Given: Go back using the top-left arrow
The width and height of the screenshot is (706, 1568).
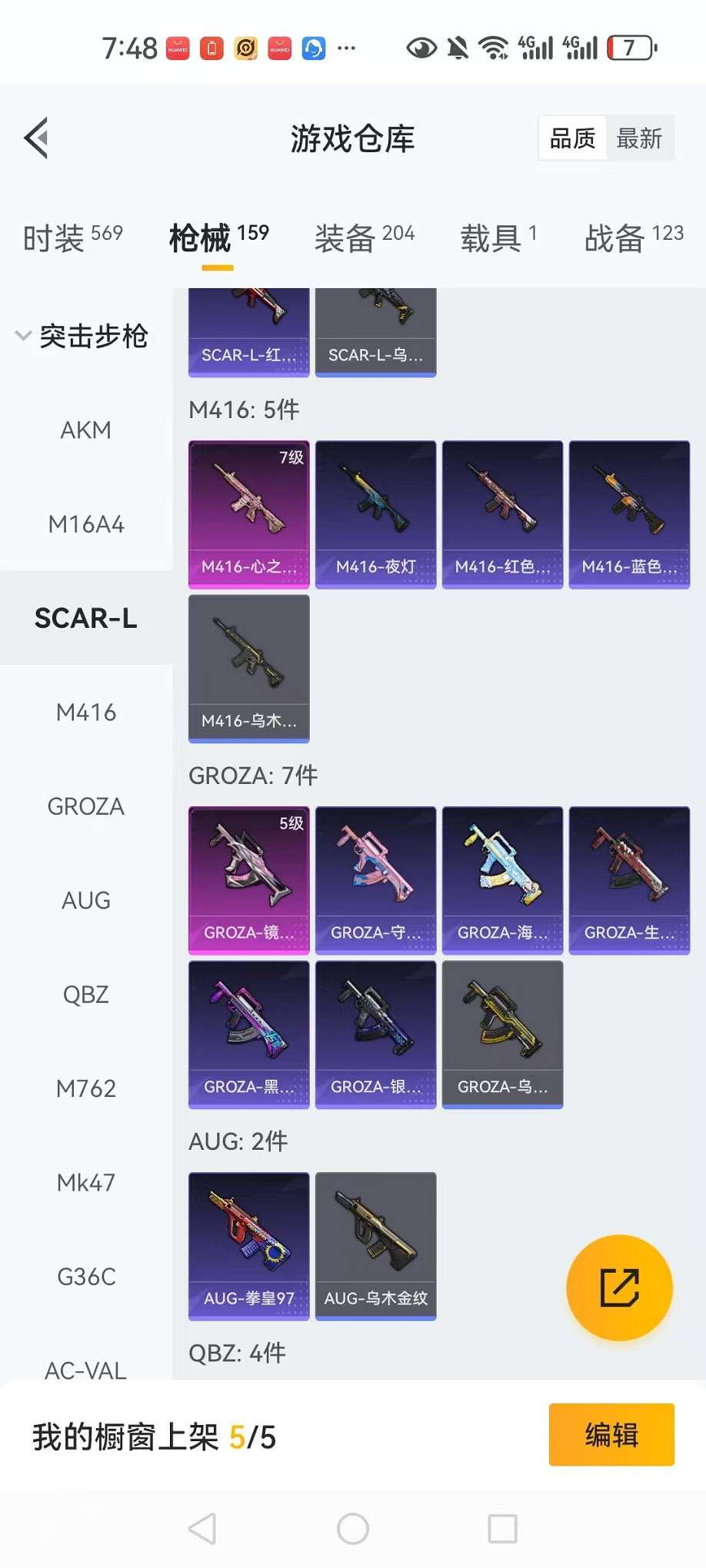Looking at the screenshot, I should coord(37,138).
